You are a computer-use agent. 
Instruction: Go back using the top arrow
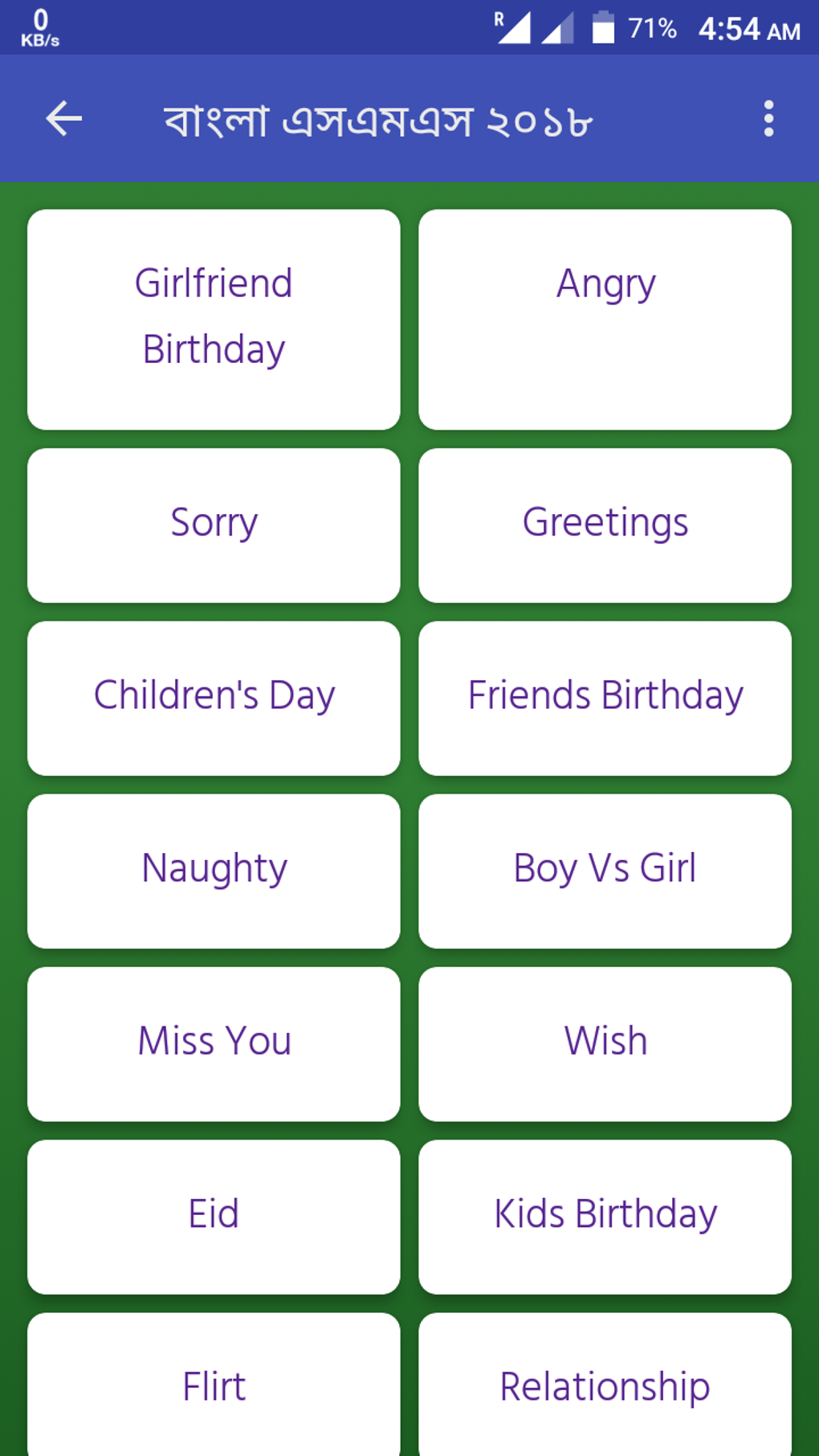(x=64, y=119)
